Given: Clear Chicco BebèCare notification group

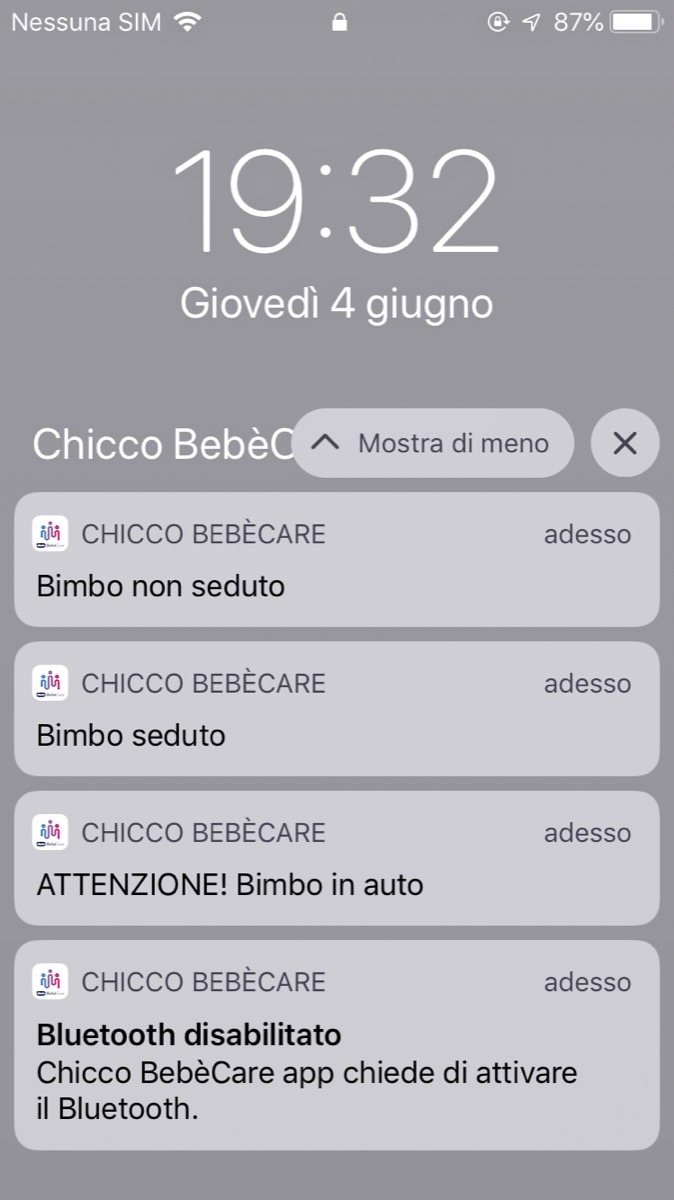Looking at the screenshot, I should point(625,443).
